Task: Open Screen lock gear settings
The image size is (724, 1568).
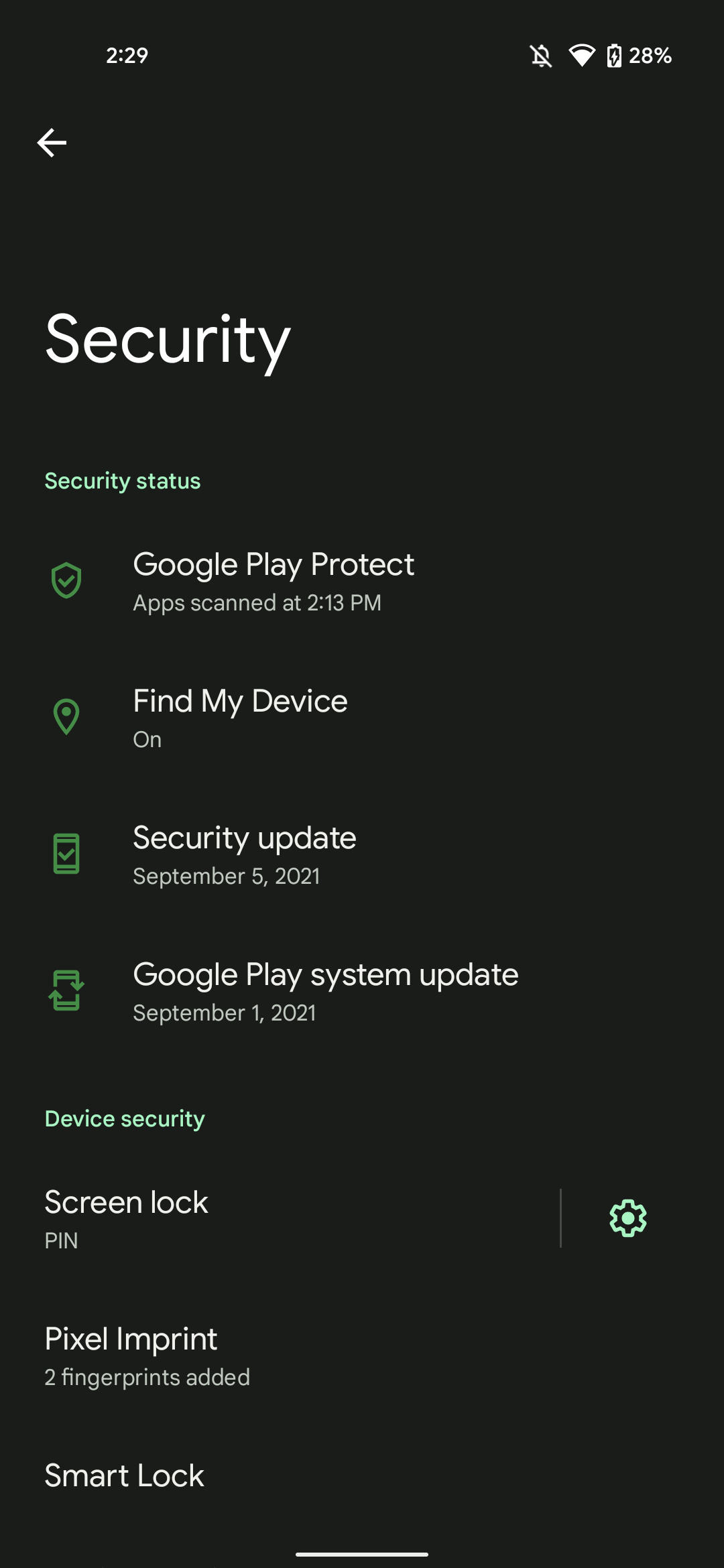Action: (627, 1218)
